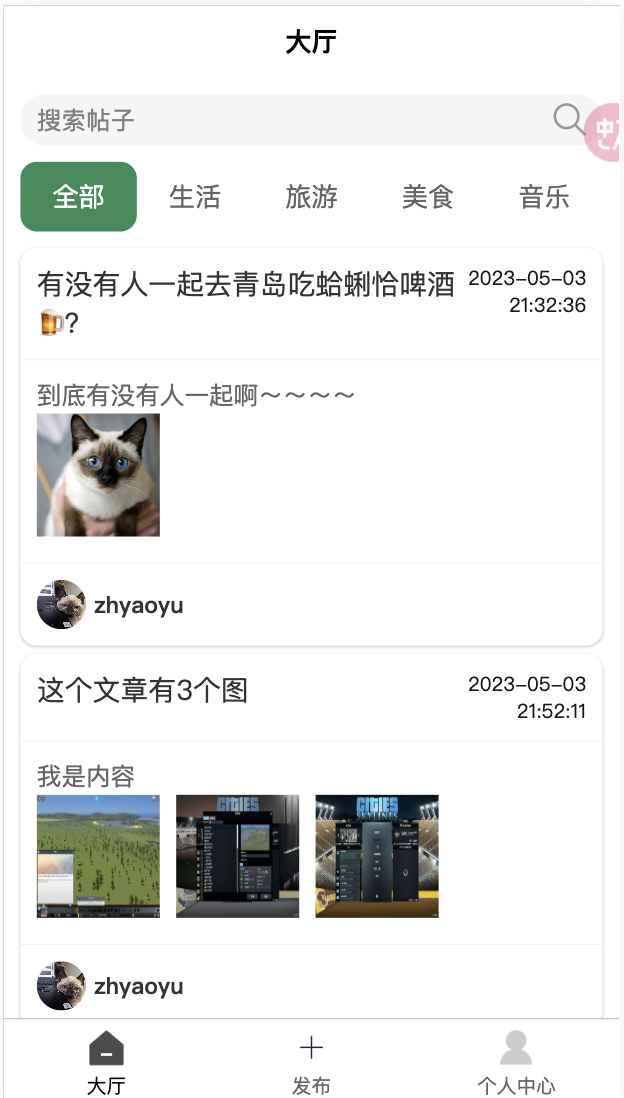
Task: Show posts in the 音乐 category
Action: (x=544, y=197)
